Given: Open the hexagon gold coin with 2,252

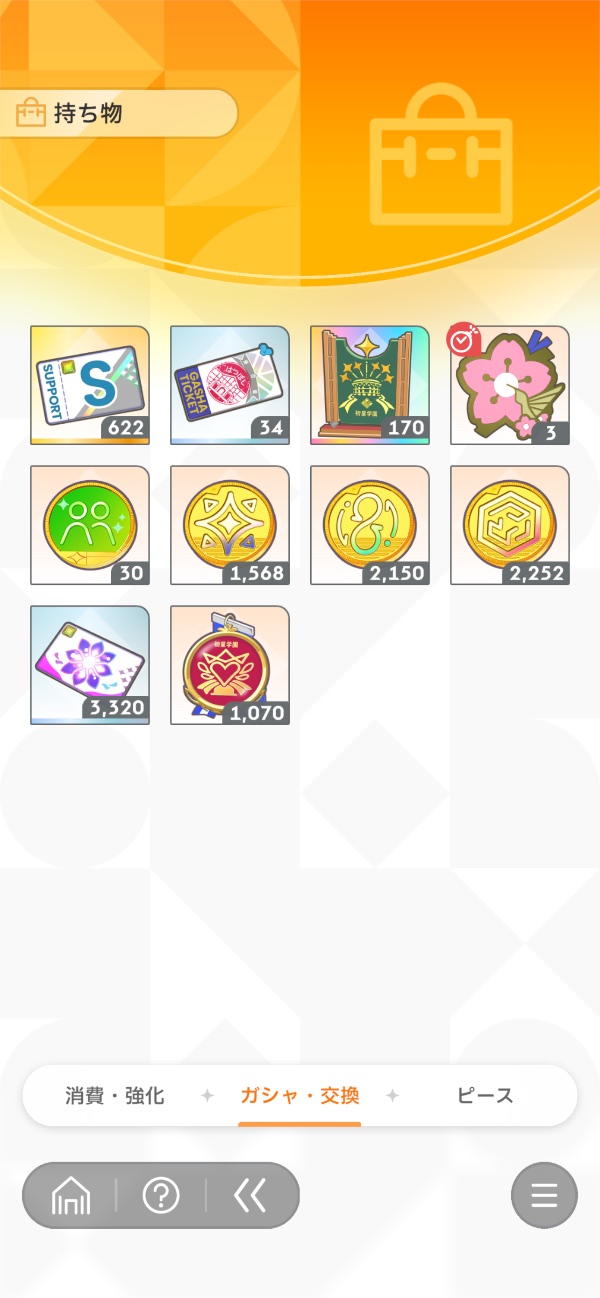Looking at the screenshot, I should tap(510, 525).
